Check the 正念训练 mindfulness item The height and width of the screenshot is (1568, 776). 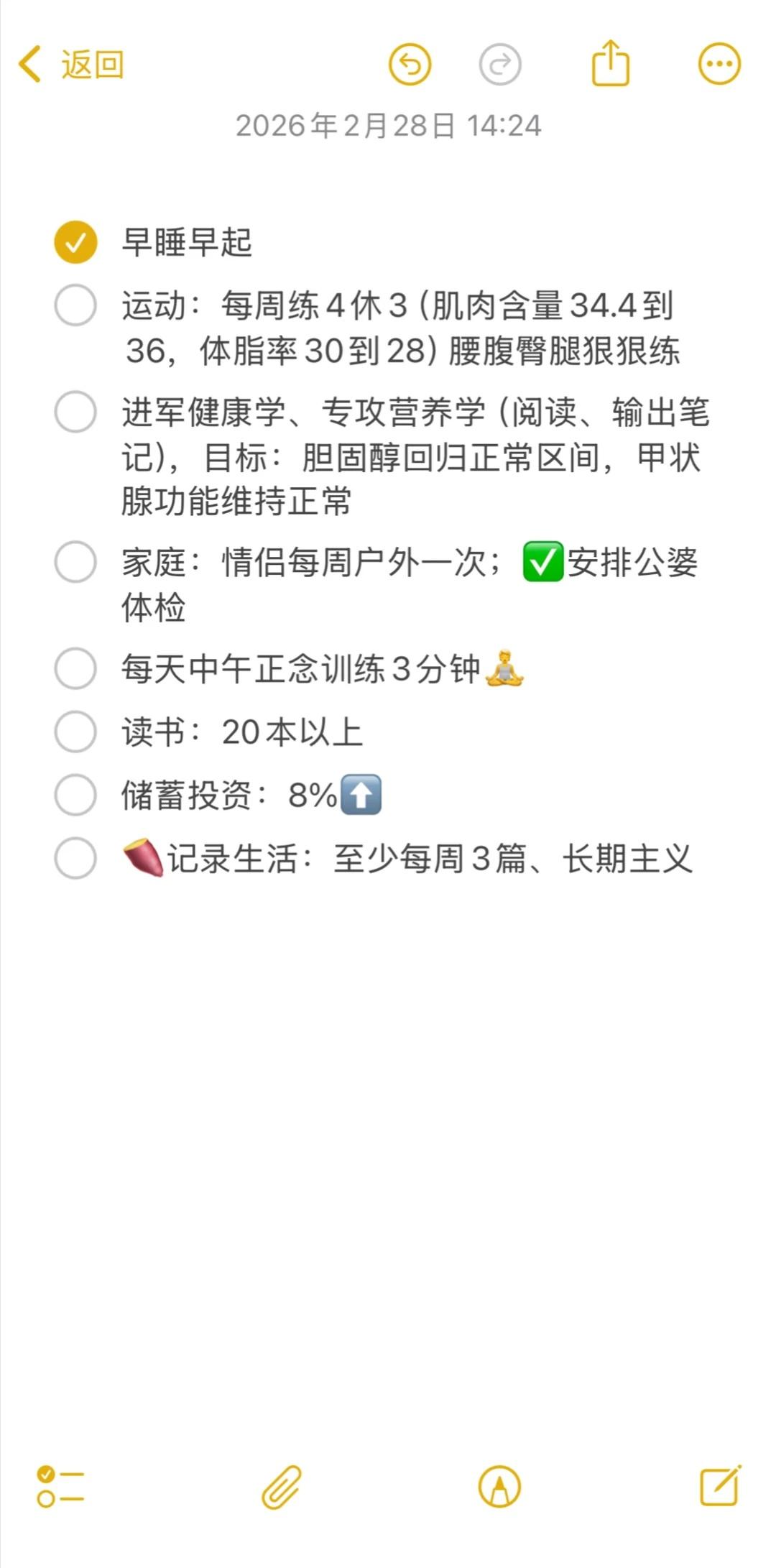click(x=75, y=668)
